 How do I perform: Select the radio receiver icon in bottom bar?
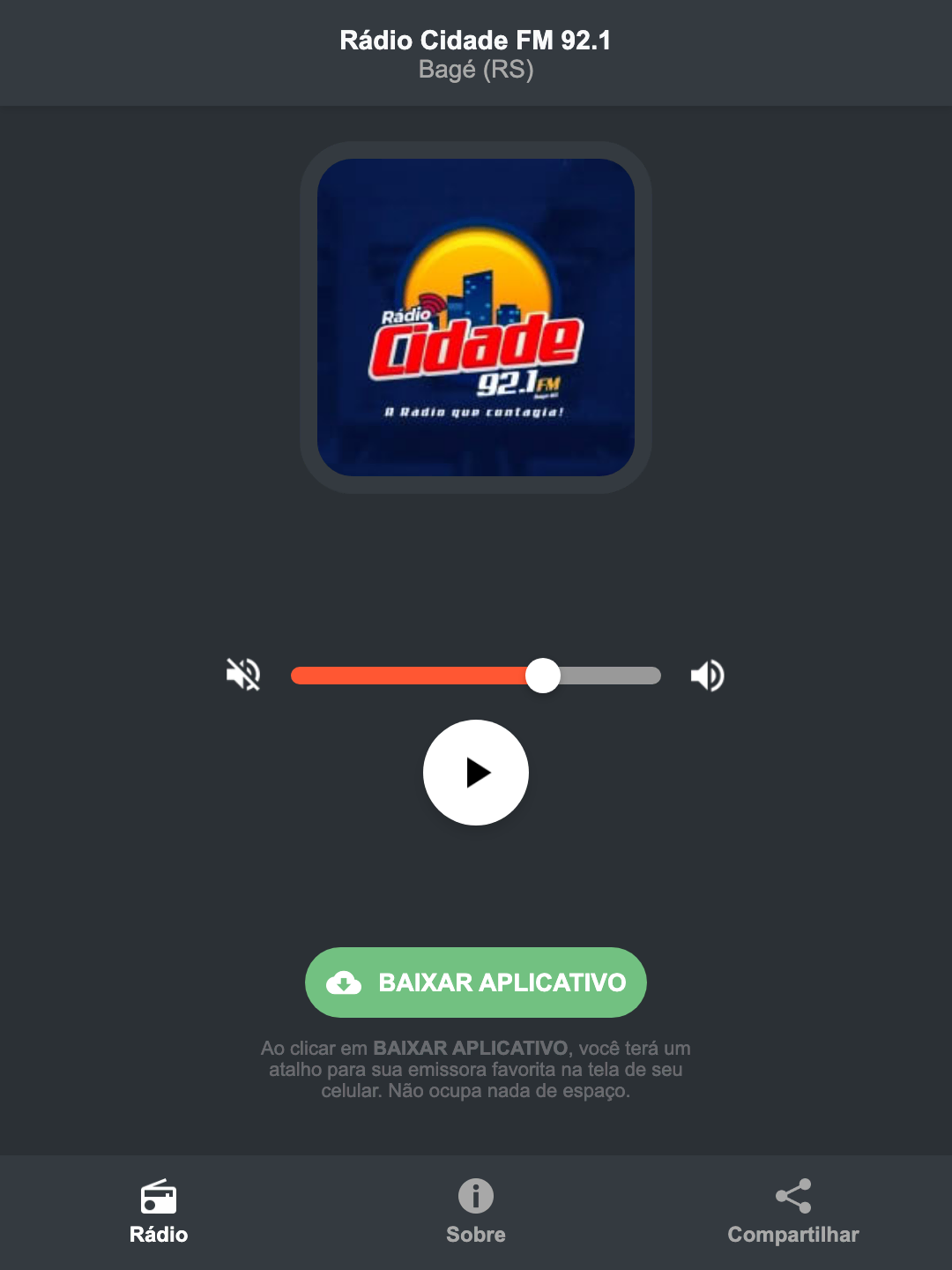(x=159, y=1198)
